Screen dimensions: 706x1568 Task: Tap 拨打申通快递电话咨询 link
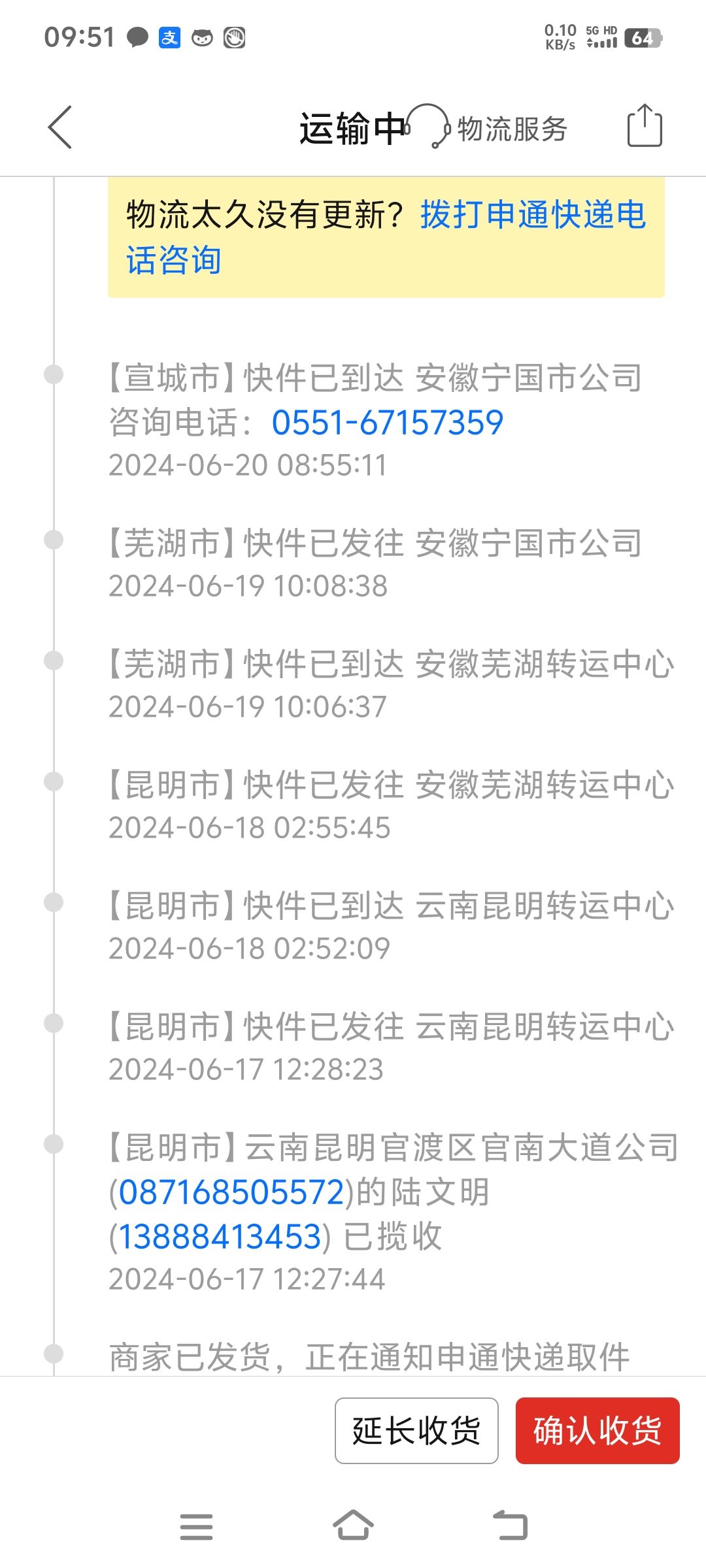(x=386, y=237)
